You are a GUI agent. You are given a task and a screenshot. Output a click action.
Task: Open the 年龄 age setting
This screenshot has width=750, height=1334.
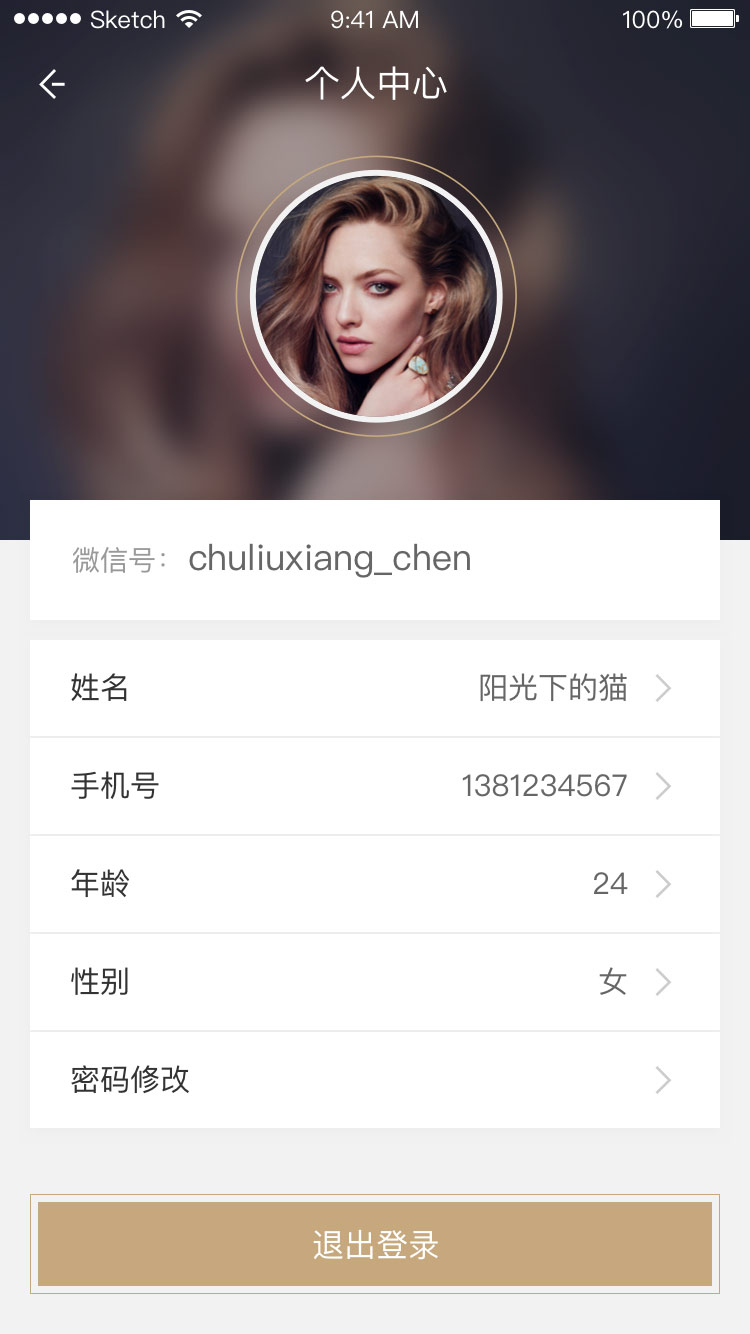click(x=374, y=884)
